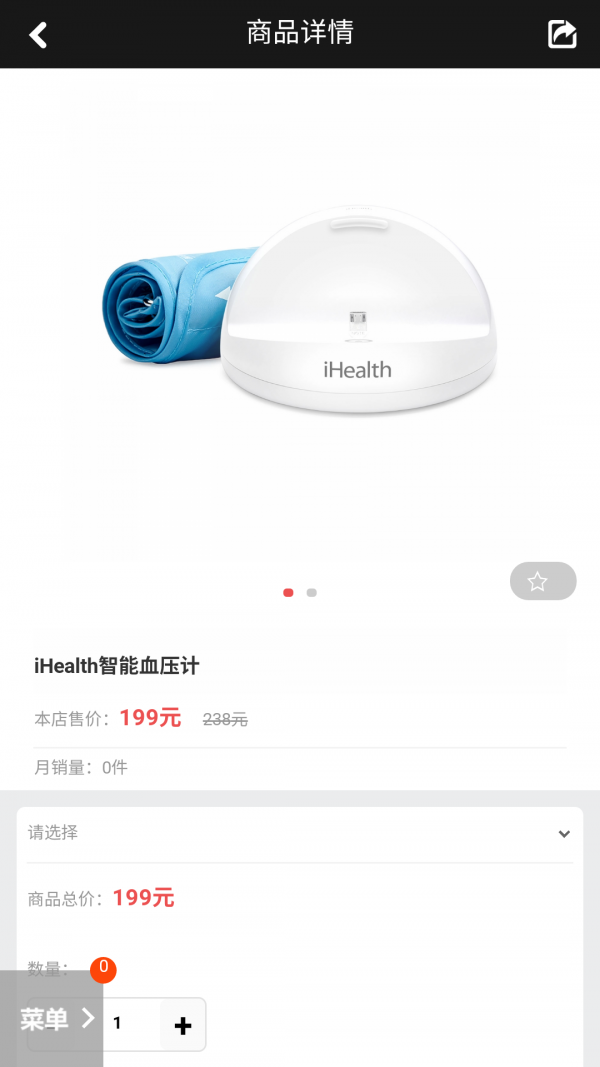Jump to the second product image dot
Screen dimensions: 600x1067
(x=312, y=593)
